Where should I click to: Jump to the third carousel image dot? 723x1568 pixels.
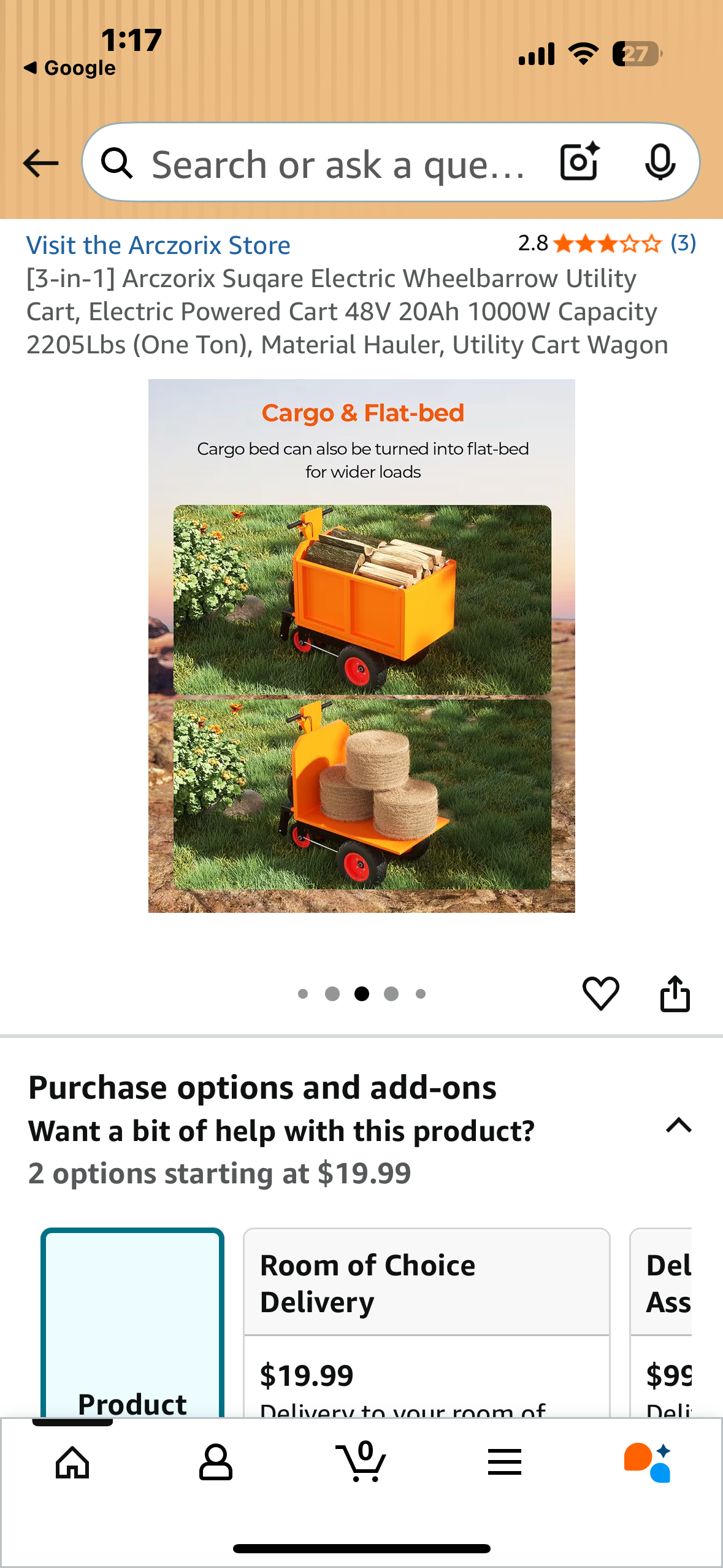361,994
